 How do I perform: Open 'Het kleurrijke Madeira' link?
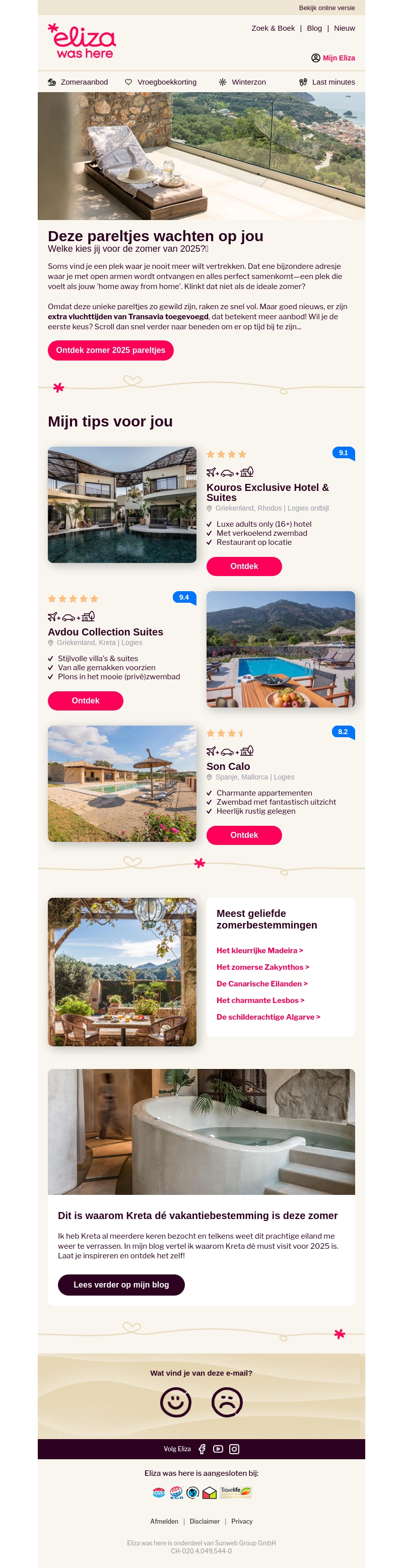(x=259, y=950)
